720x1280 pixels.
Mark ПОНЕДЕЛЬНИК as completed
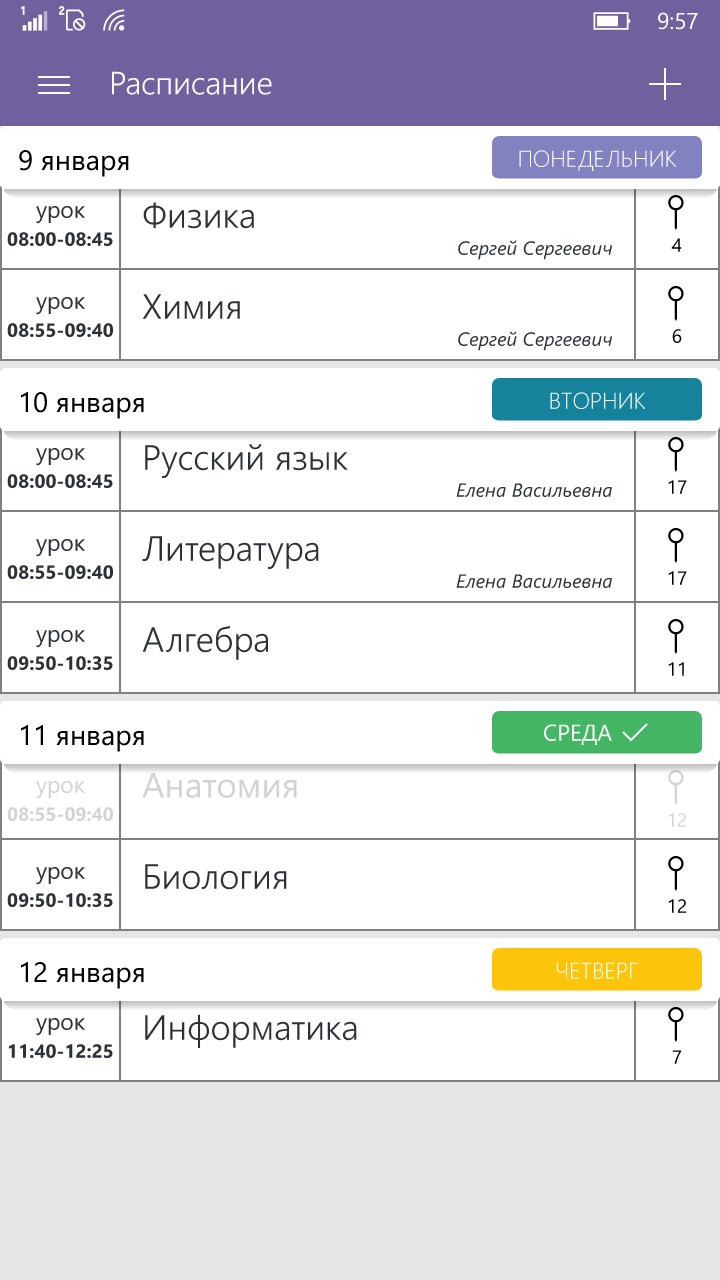pyautogui.click(x=596, y=157)
